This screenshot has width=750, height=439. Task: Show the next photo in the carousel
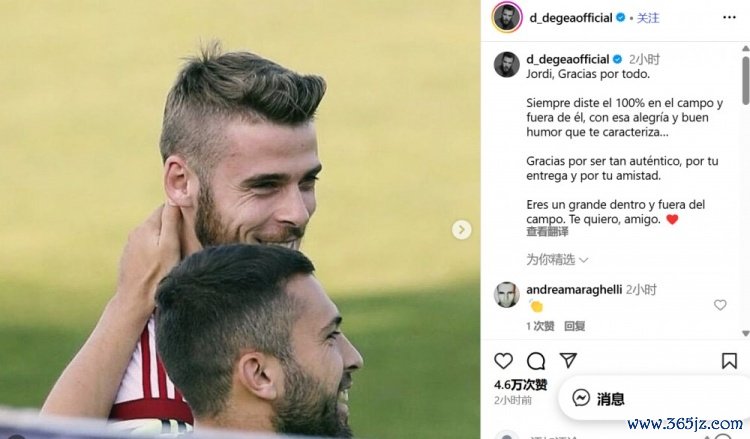tap(461, 230)
